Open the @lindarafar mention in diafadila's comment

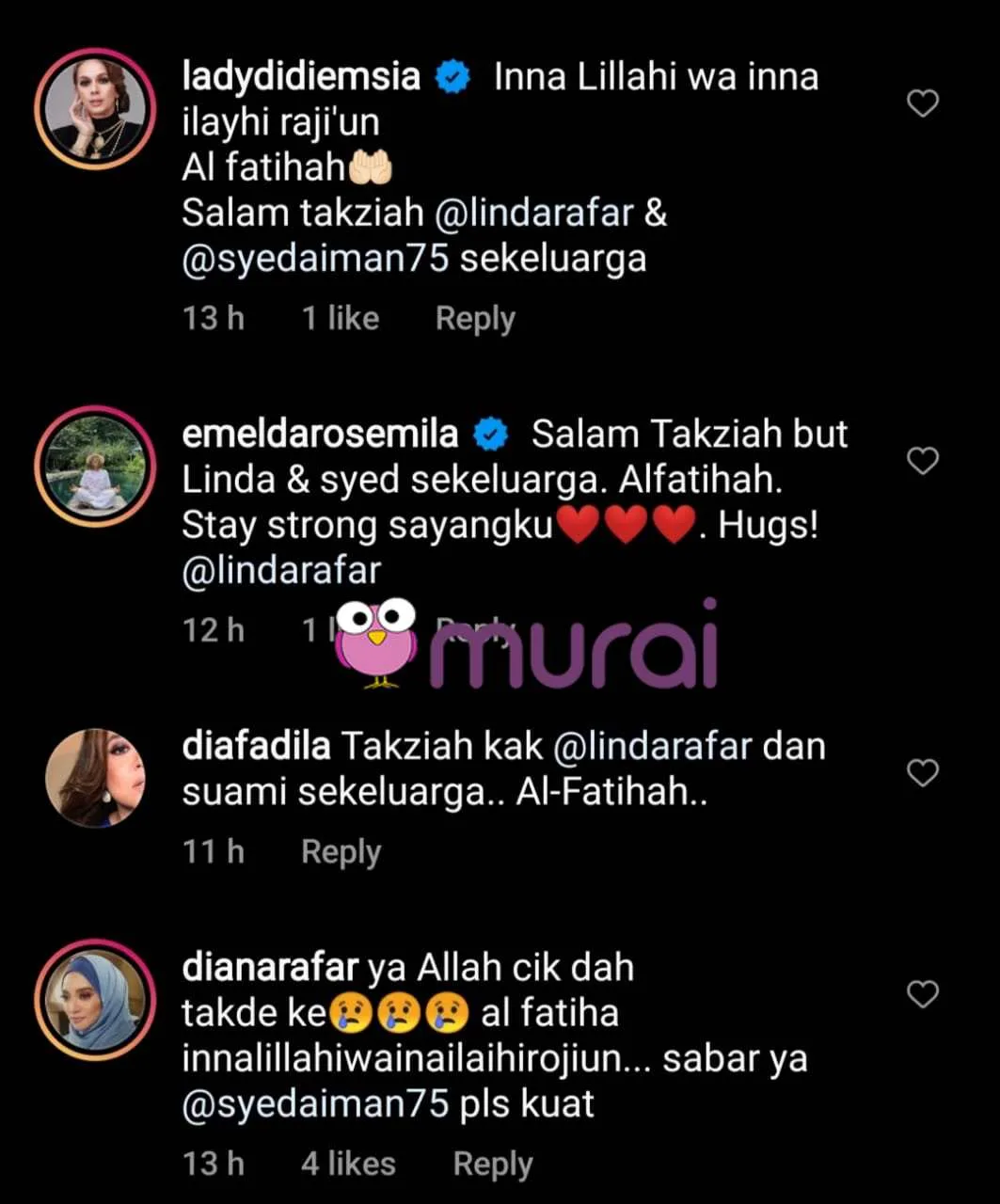(x=652, y=746)
